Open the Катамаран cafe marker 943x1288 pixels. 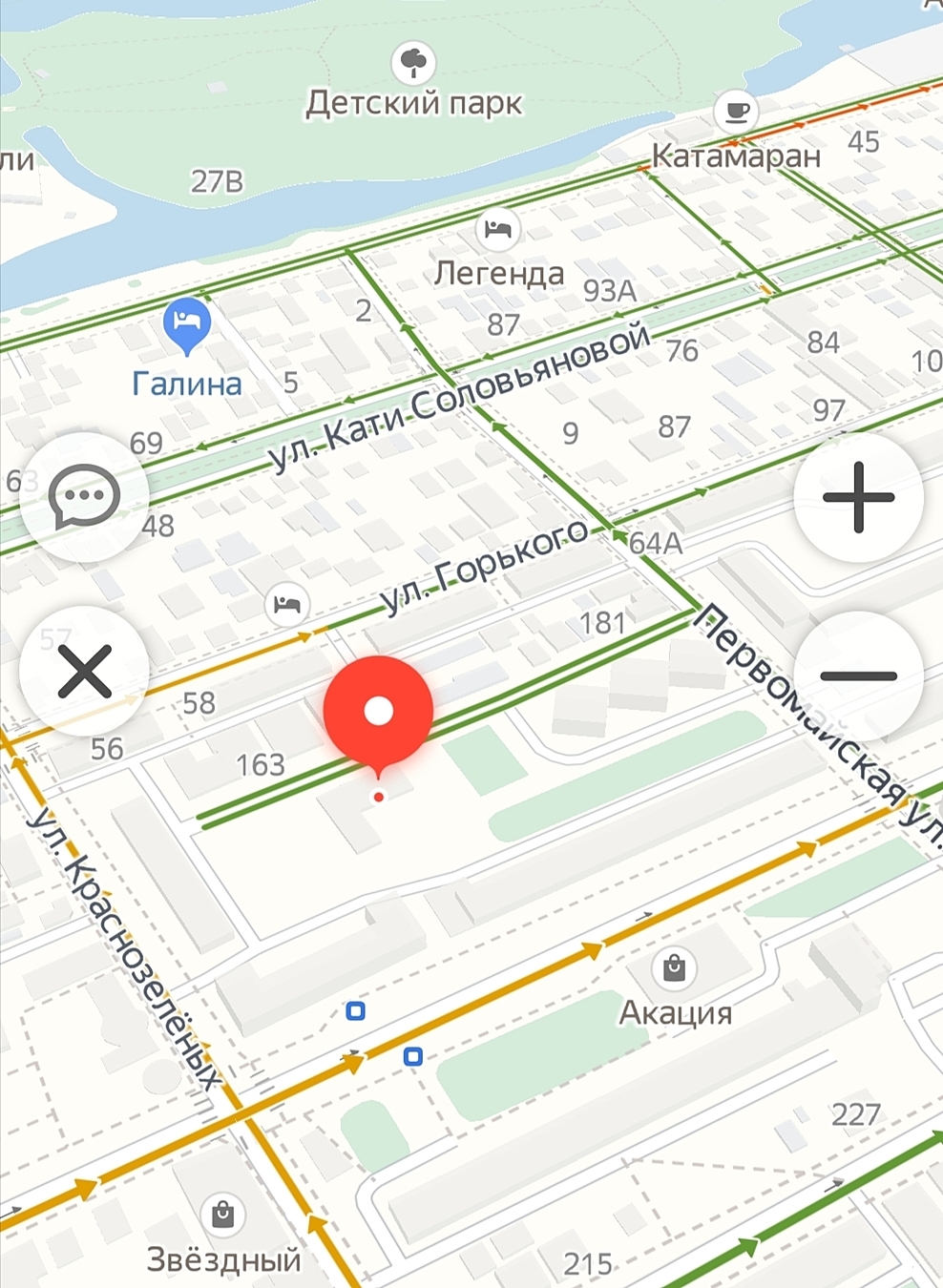(x=736, y=111)
